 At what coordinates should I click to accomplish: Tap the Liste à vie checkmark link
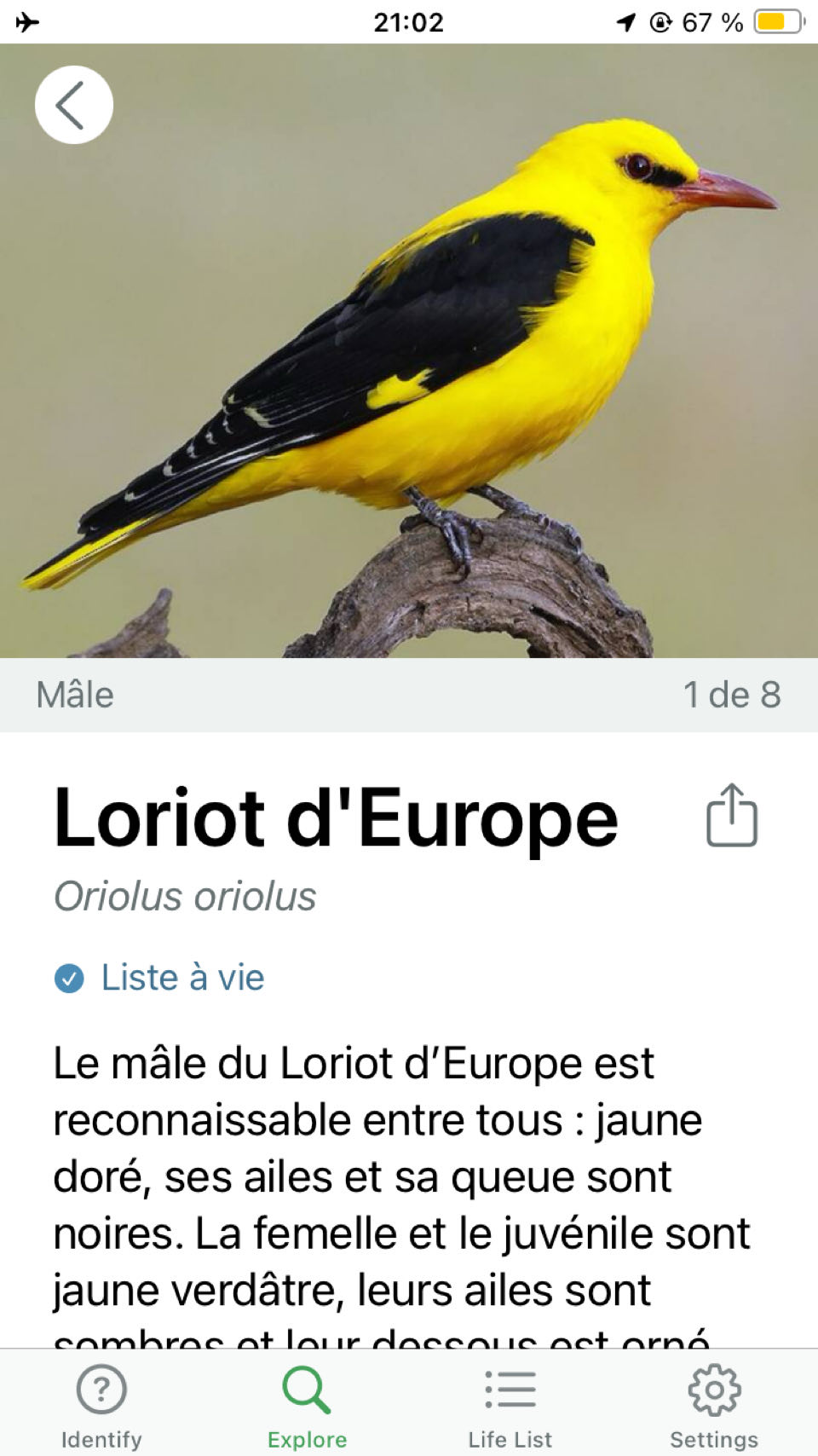coord(160,978)
